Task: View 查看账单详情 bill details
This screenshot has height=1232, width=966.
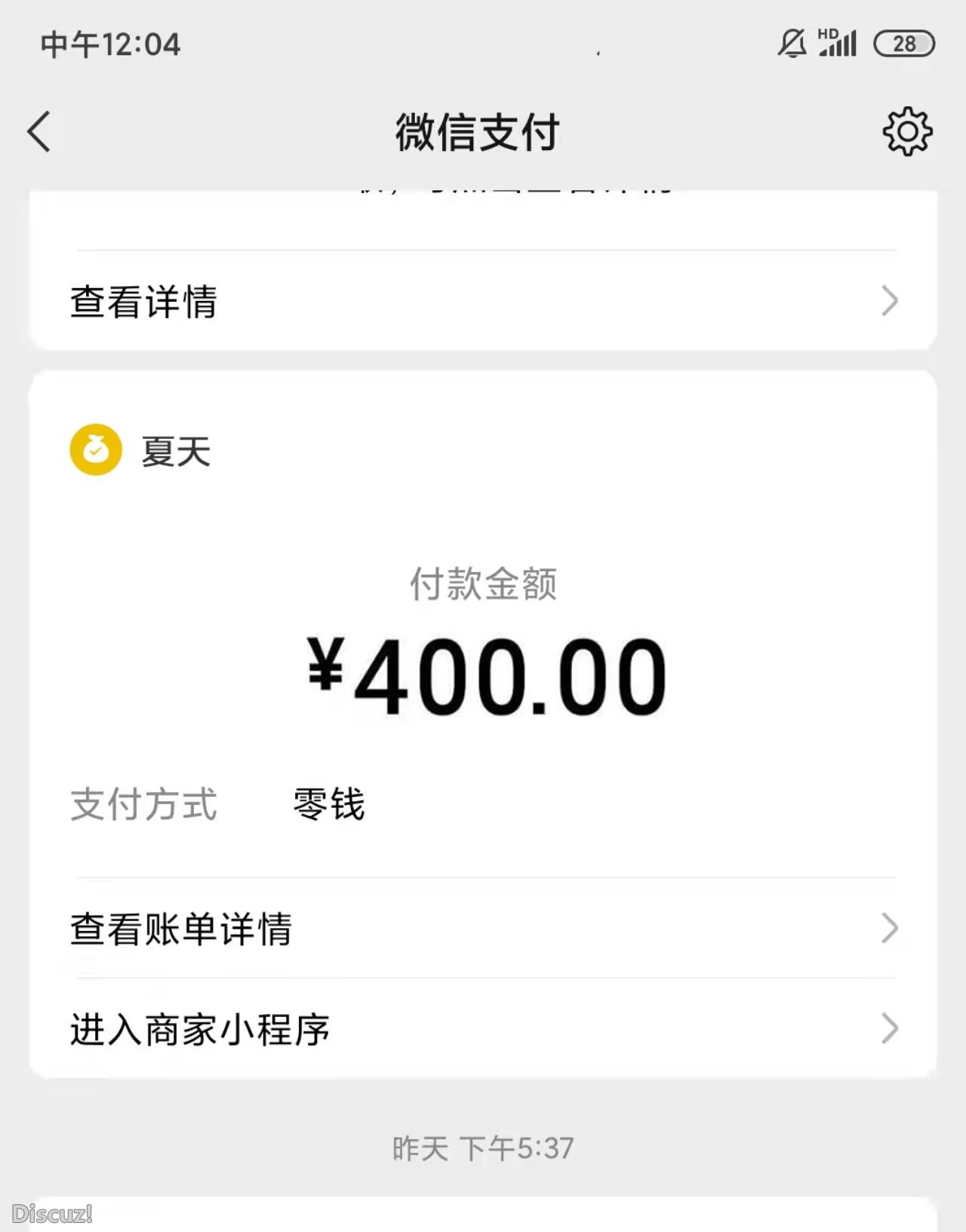Action: pos(483,929)
